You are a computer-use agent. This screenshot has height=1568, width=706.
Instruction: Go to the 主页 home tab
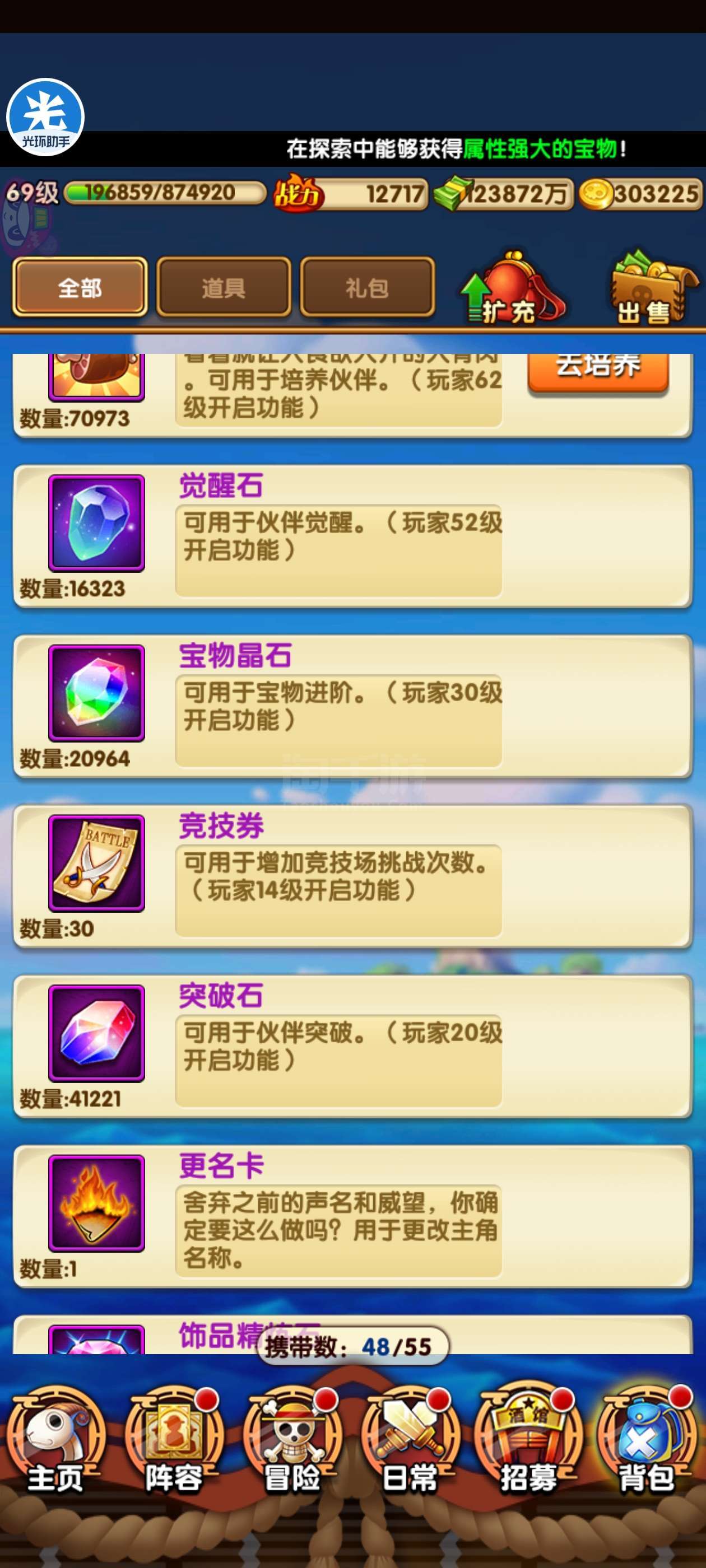(x=56, y=1442)
